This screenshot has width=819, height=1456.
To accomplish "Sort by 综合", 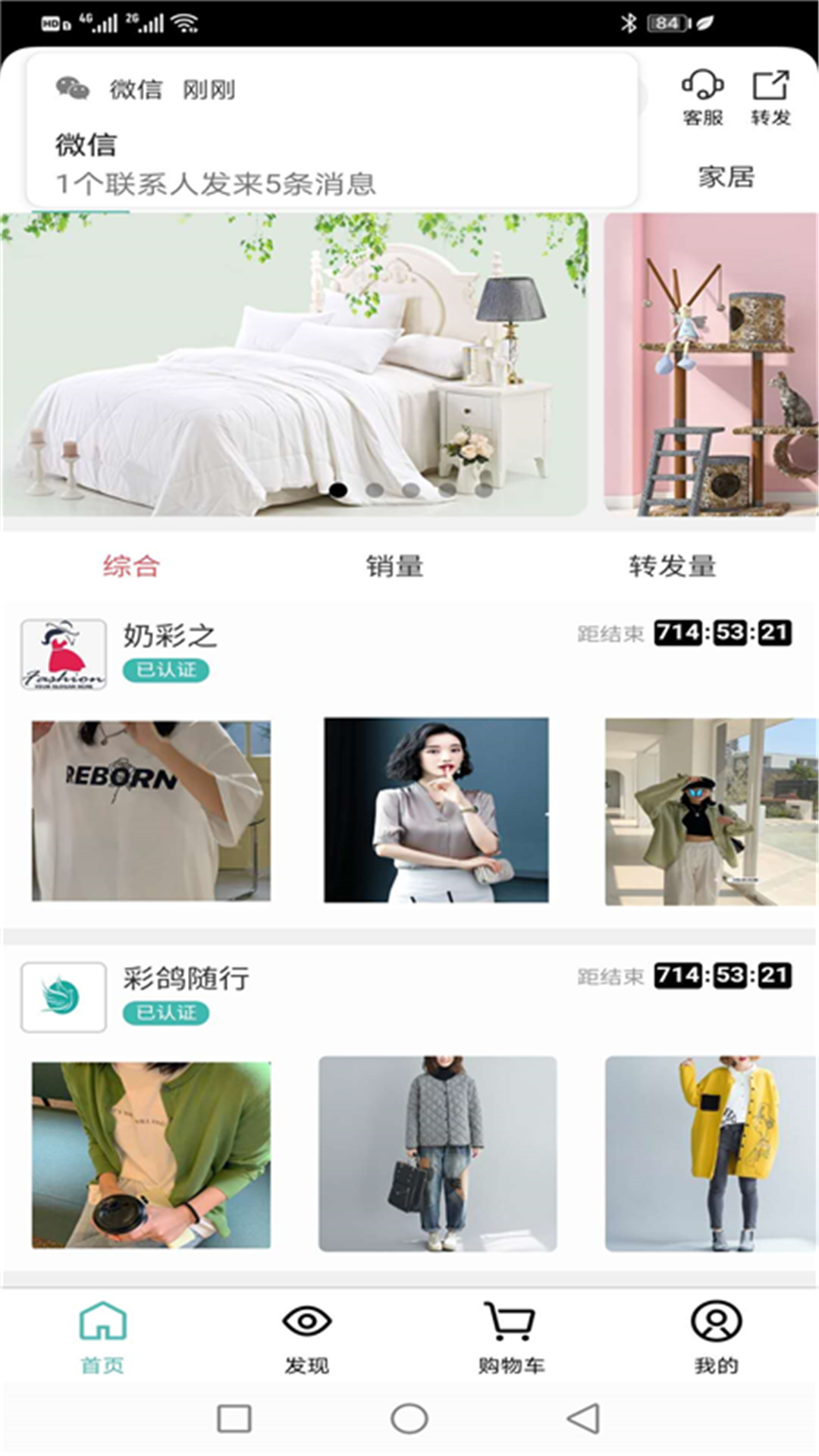I will point(131,566).
